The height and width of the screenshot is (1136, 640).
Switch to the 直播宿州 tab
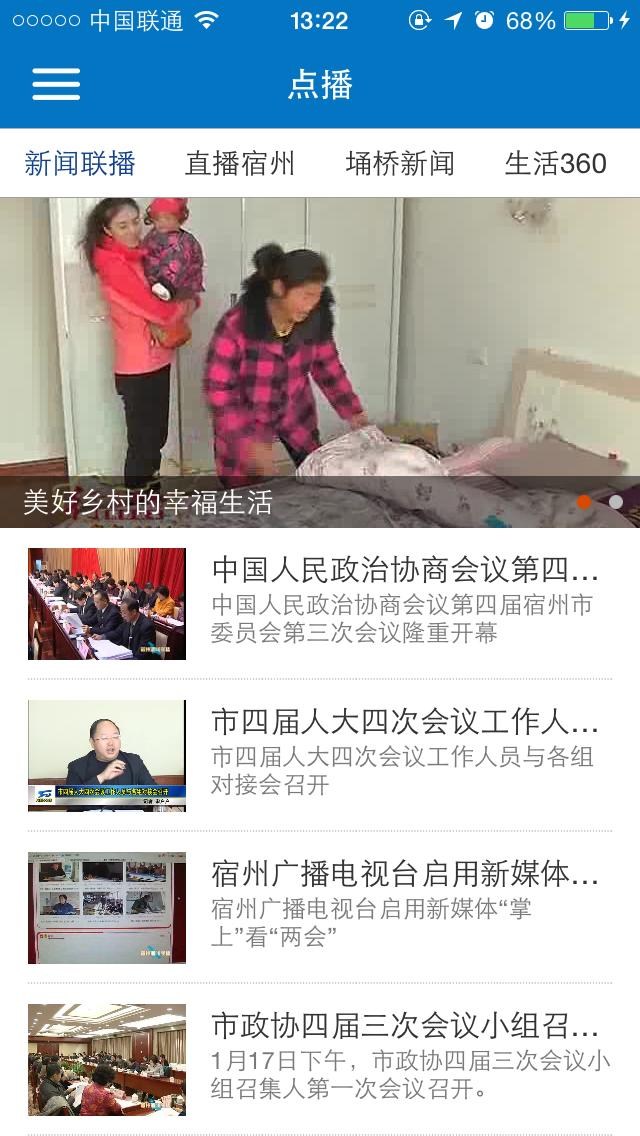pyautogui.click(x=240, y=164)
